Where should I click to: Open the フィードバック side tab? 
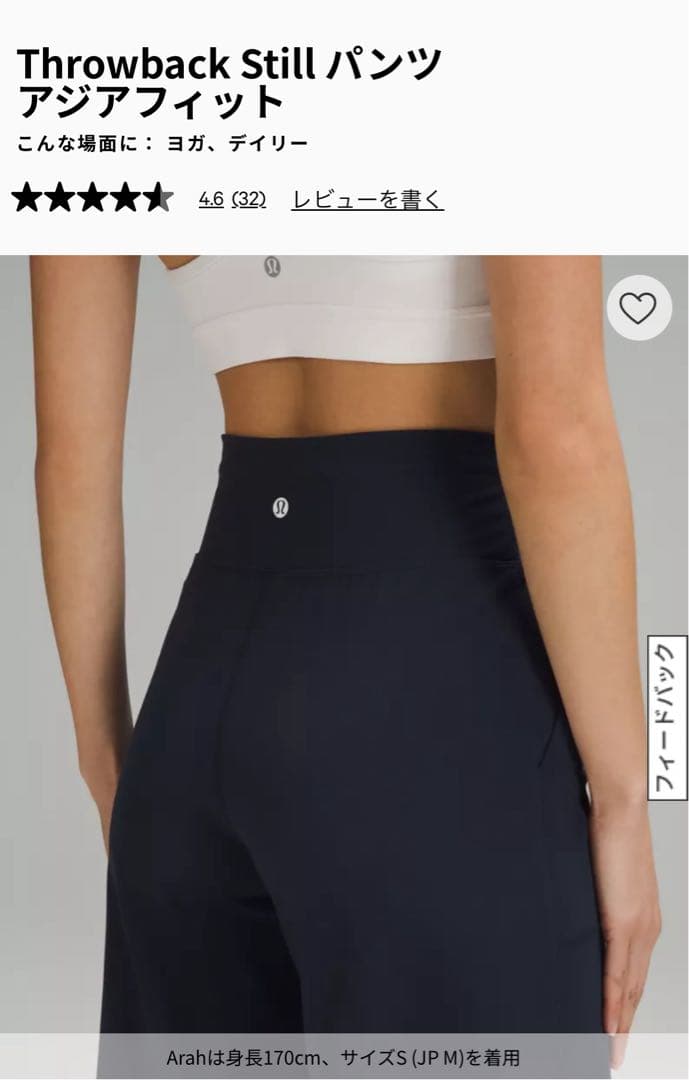click(x=667, y=718)
